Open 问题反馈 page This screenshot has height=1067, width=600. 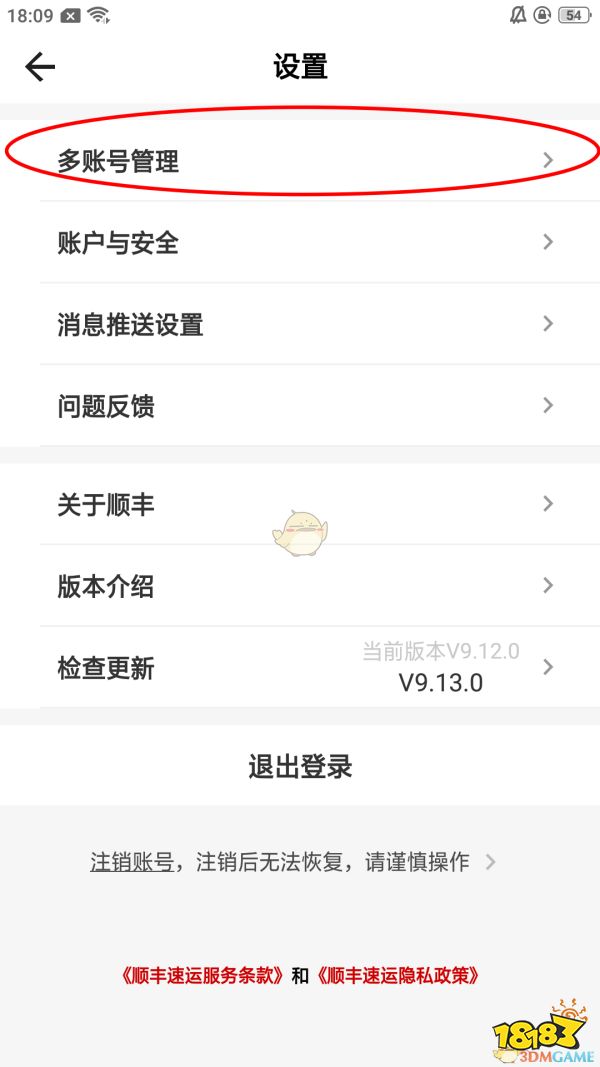(300, 406)
